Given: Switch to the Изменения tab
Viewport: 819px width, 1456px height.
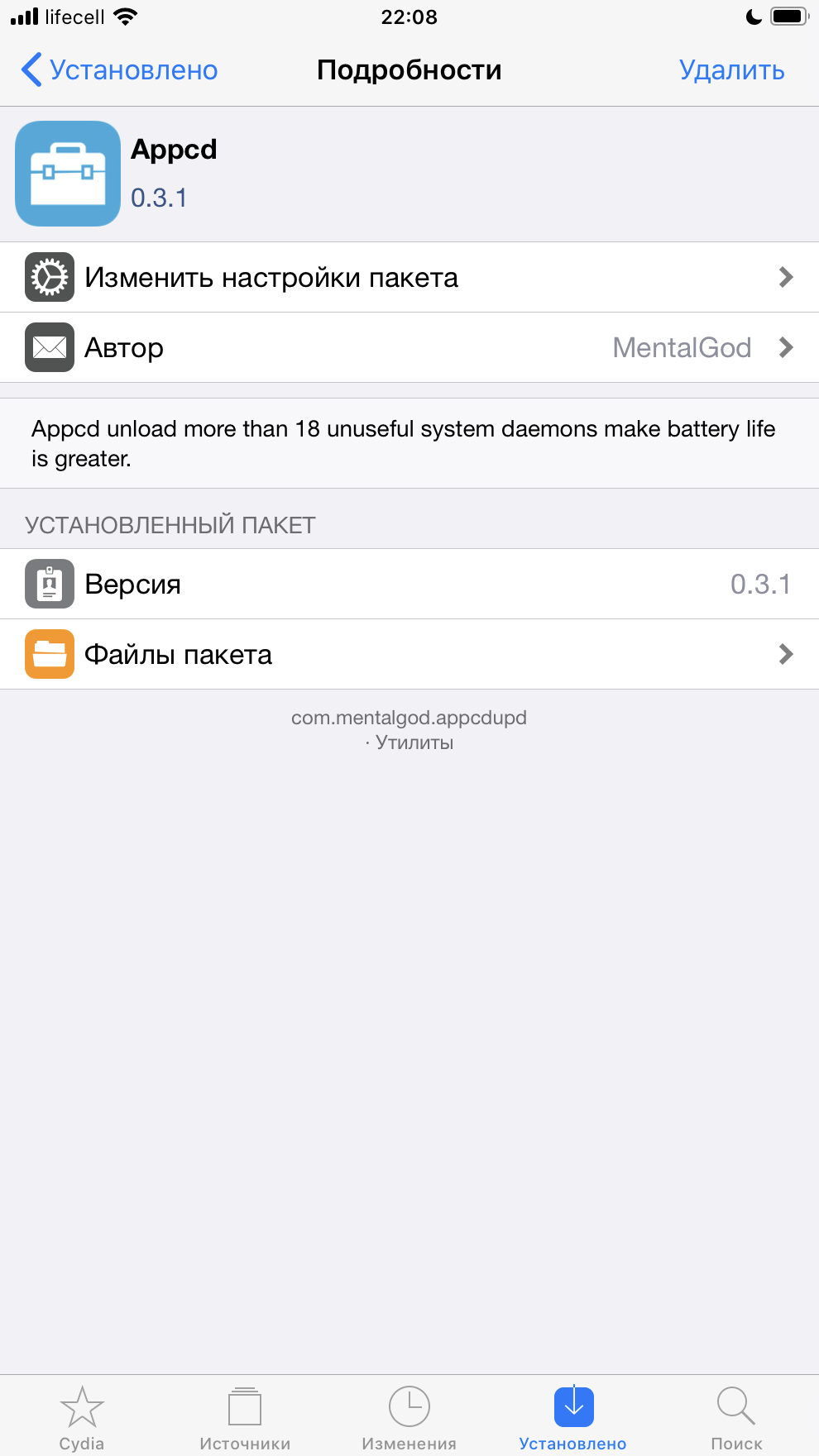Looking at the screenshot, I should point(409,1417).
